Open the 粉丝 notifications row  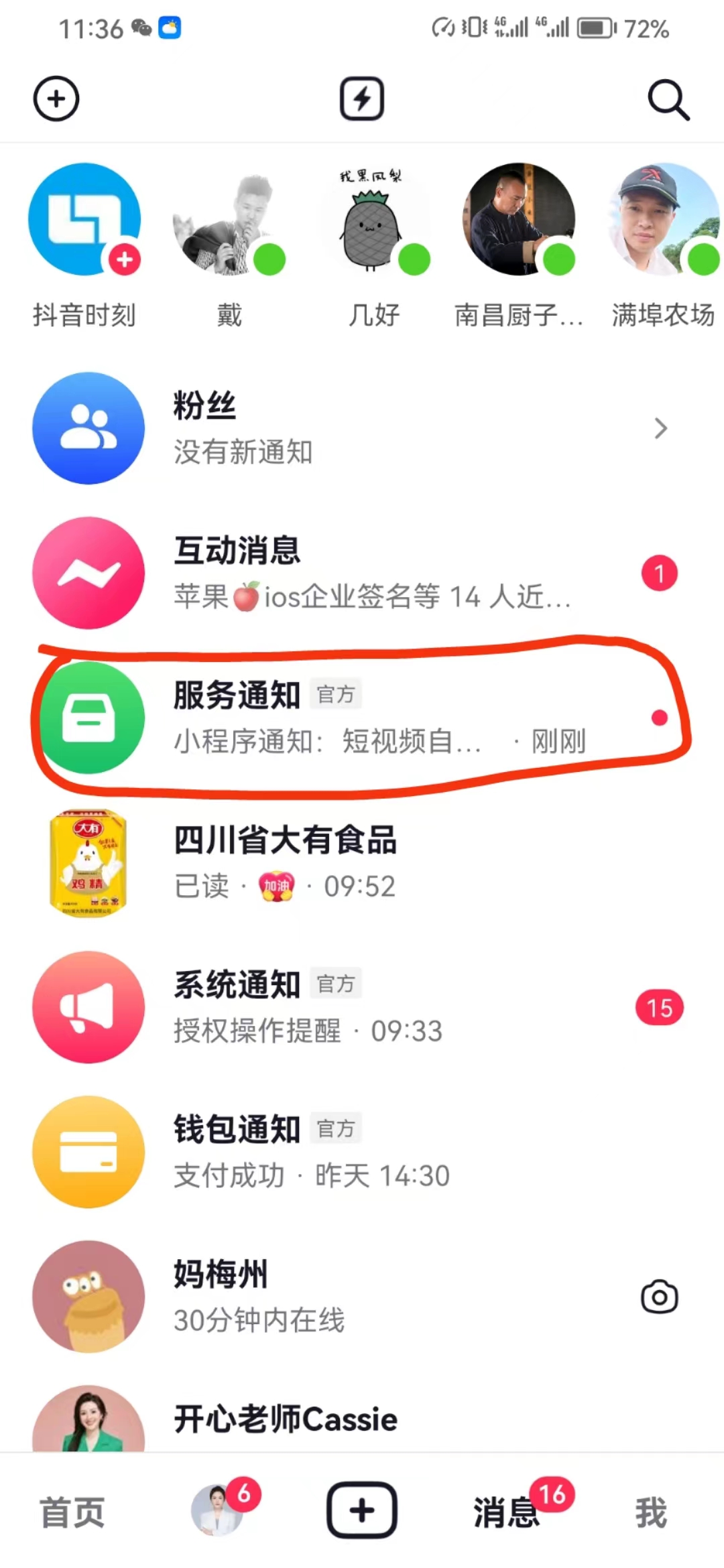pyautogui.click(x=362, y=429)
